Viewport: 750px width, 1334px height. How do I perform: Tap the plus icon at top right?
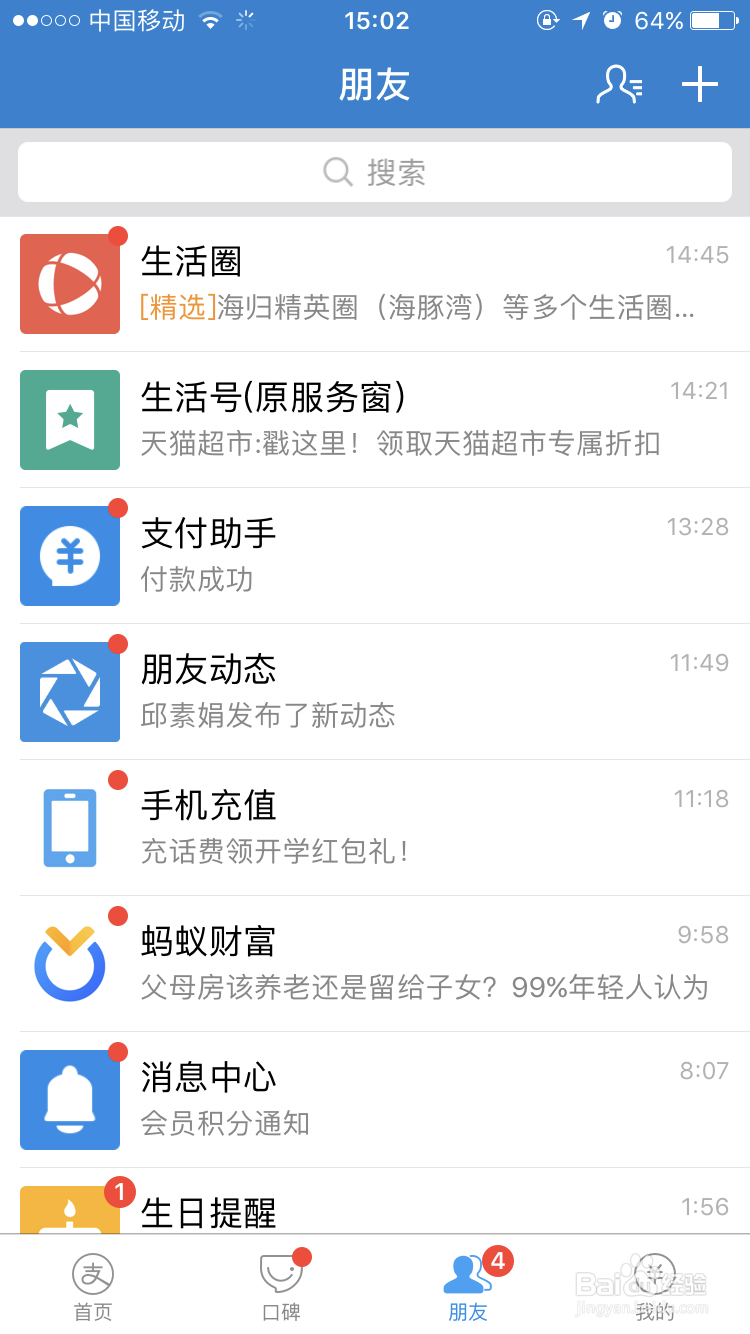699,85
